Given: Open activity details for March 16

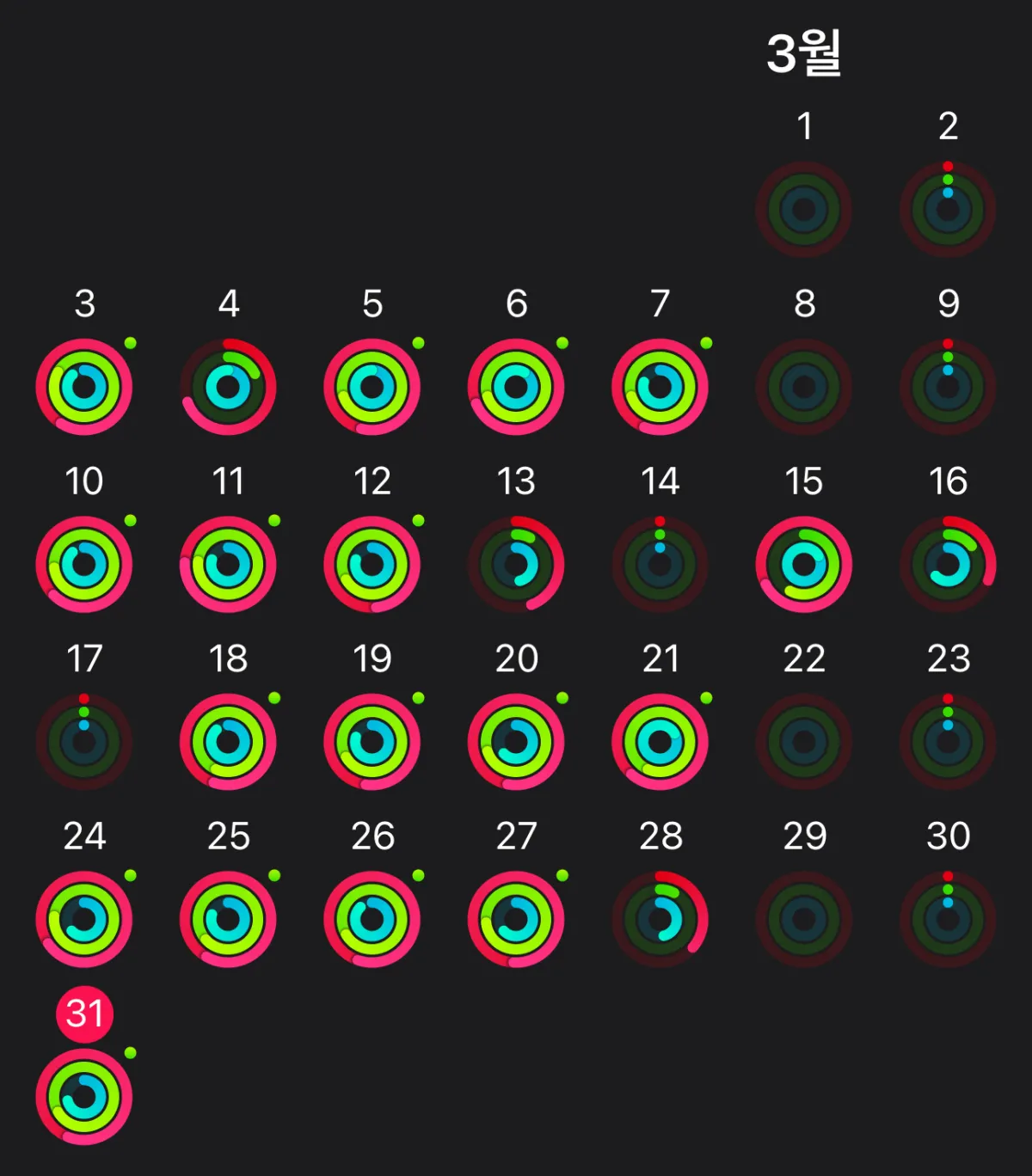Looking at the screenshot, I should pyautogui.click(x=948, y=565).
